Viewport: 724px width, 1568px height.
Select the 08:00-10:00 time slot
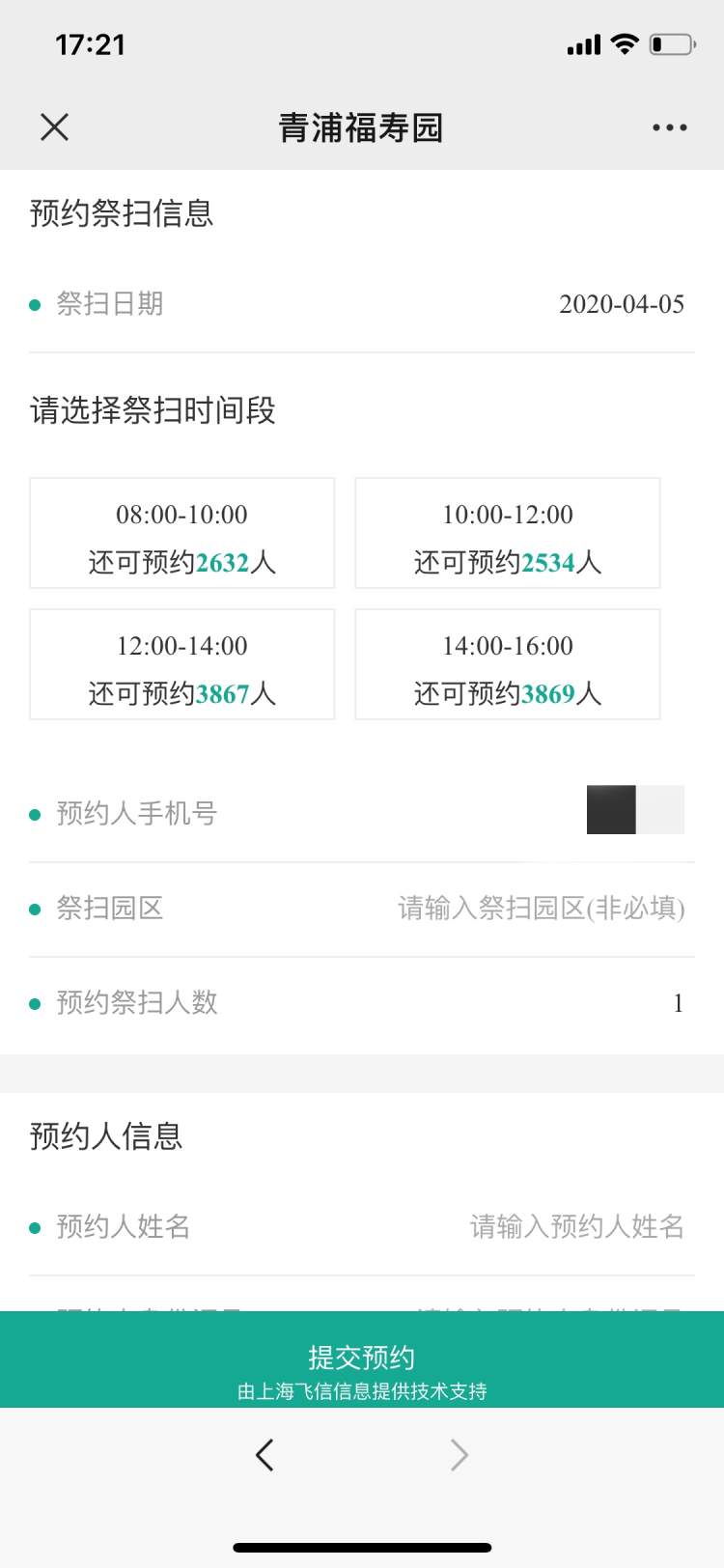[x=182, y=533]
